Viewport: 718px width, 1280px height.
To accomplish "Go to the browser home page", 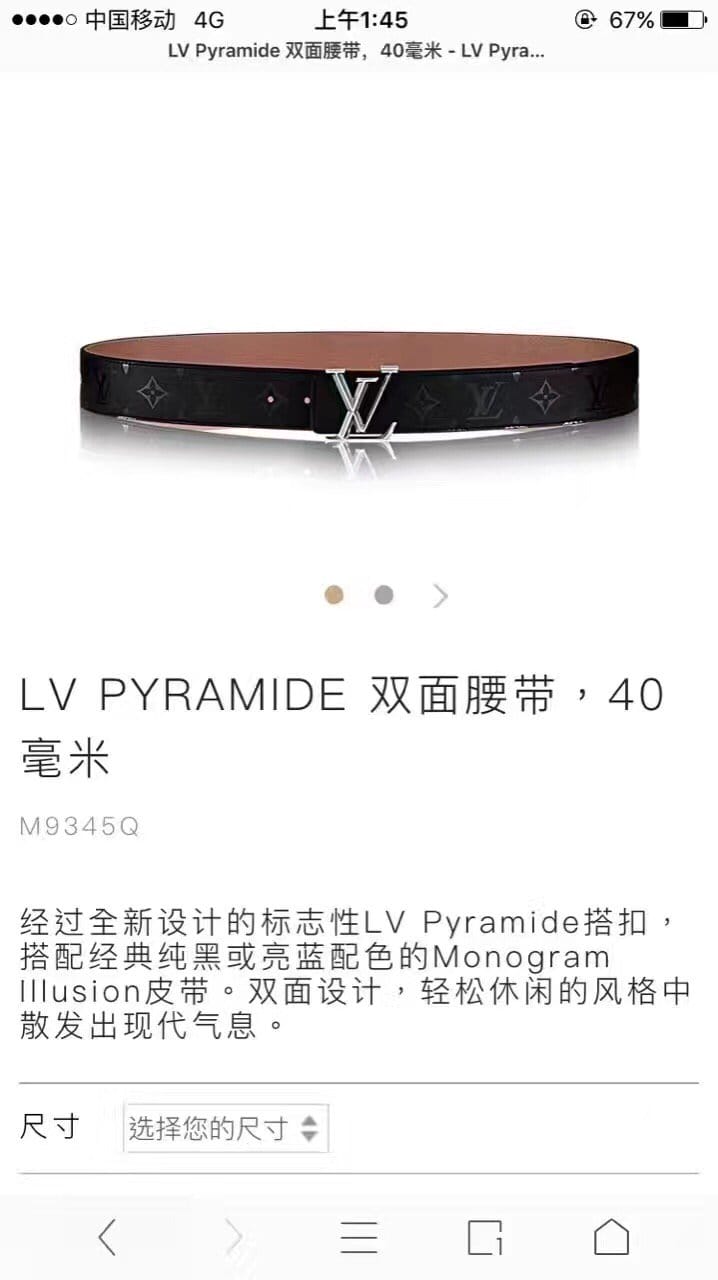I will coord(611,1237).
